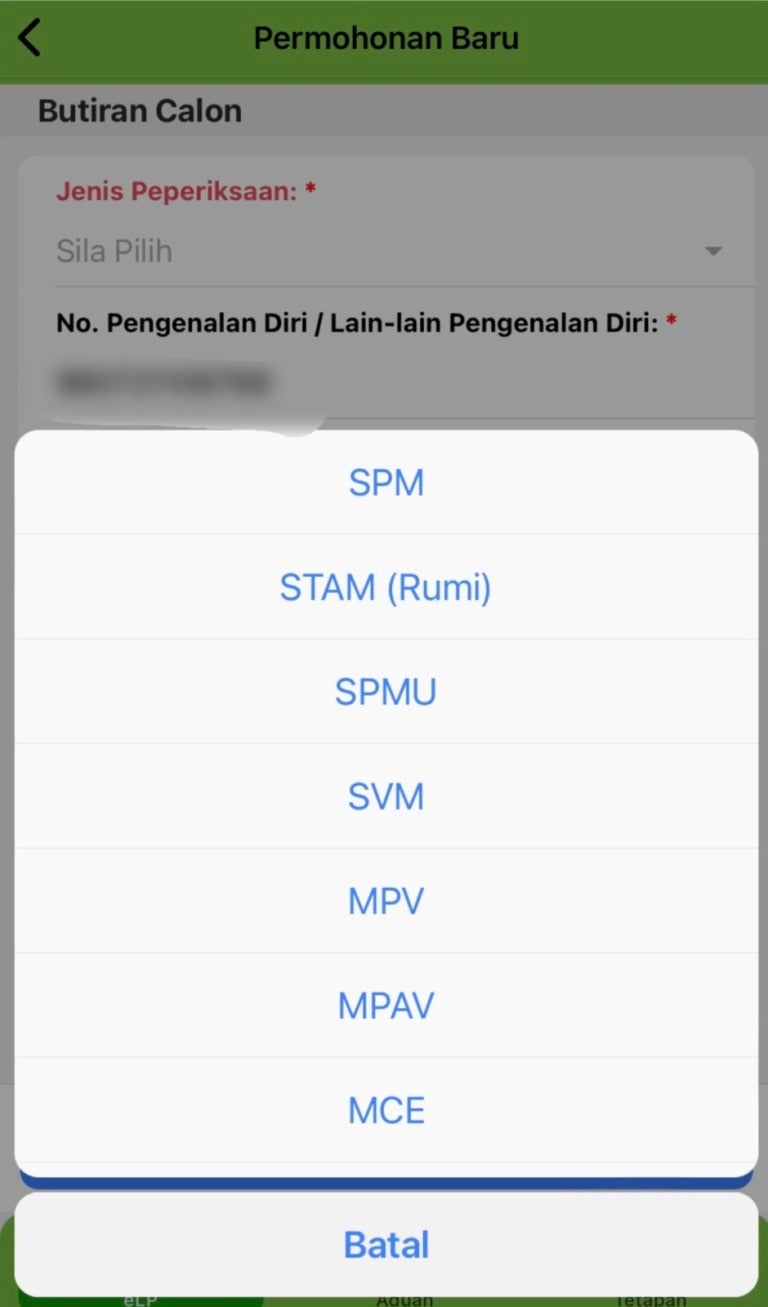Pick MCE at the bottom of options
Image resolution: width=768 pixels, height=1307 pixels.
point(386,1109)
